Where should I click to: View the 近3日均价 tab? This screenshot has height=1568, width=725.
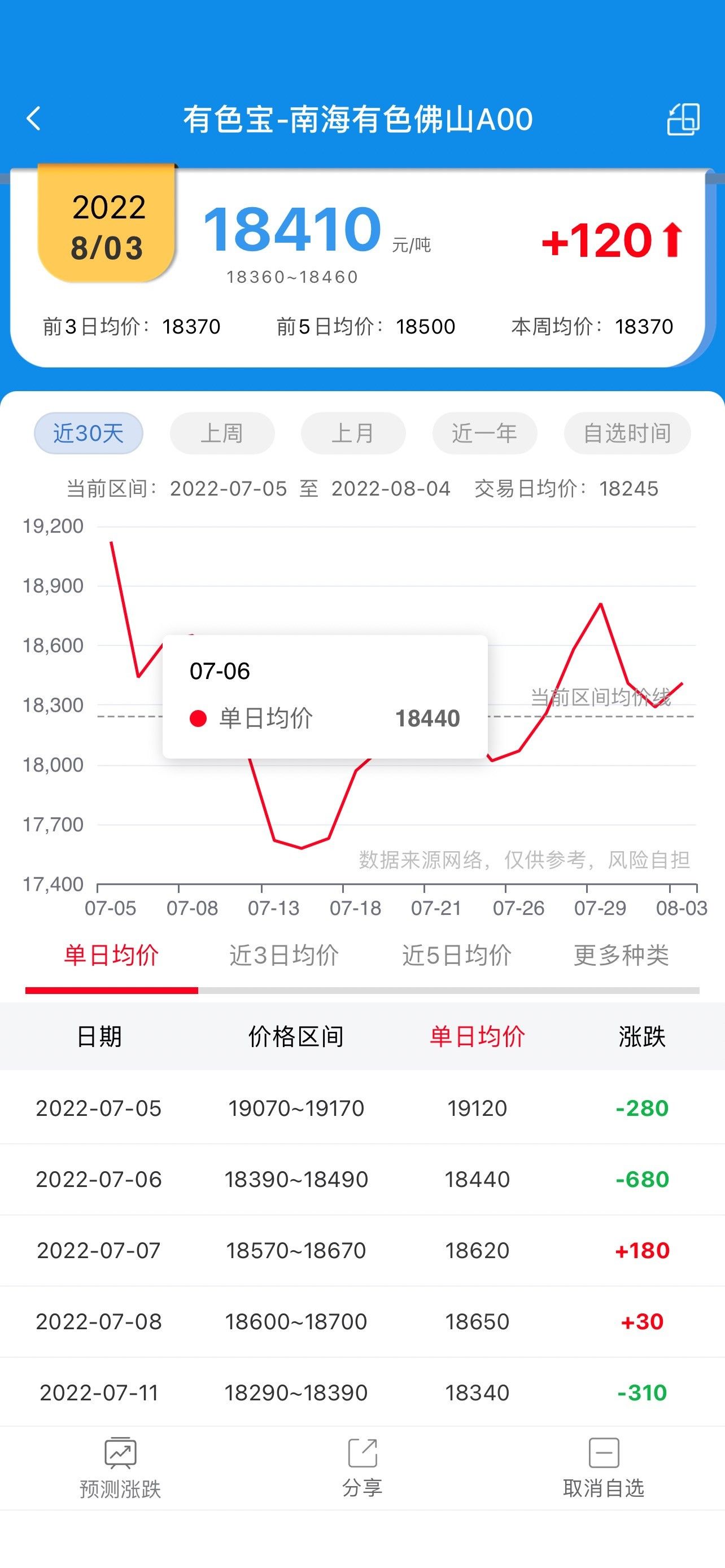(283, 955)
